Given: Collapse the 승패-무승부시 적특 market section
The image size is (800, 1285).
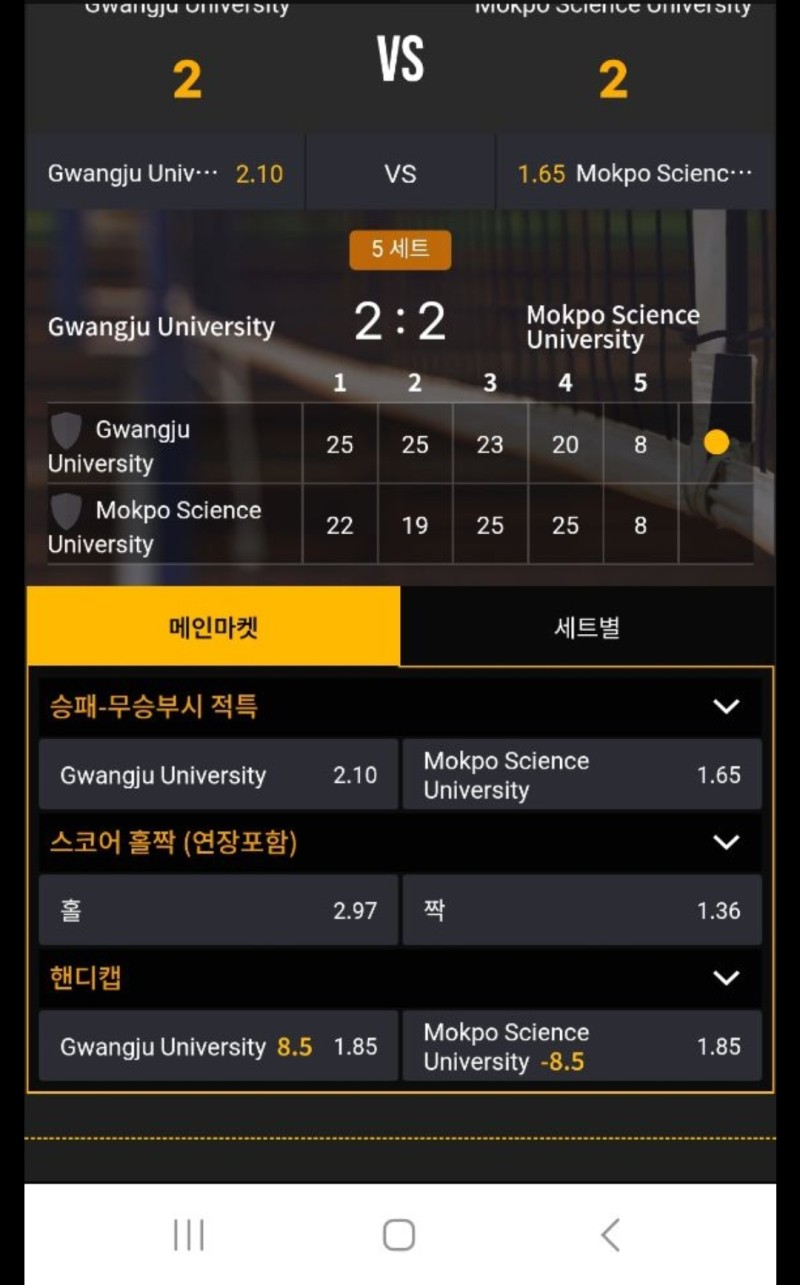Looking at the screenshot, I should pos(727,707).
